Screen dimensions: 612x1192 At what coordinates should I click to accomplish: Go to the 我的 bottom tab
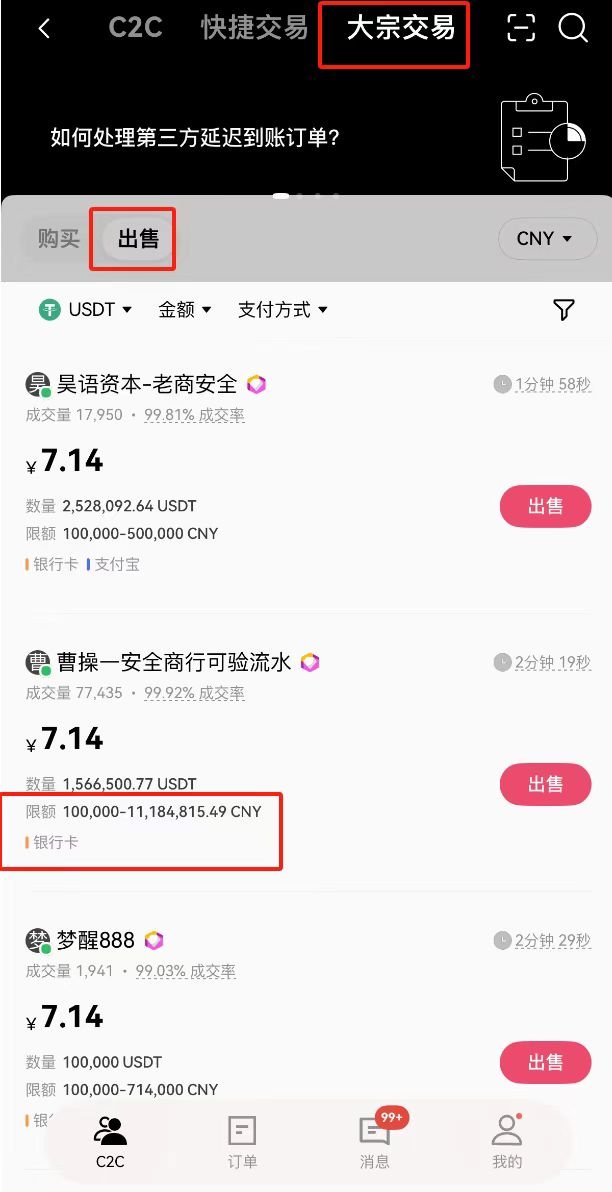[x=507, y=1141]
